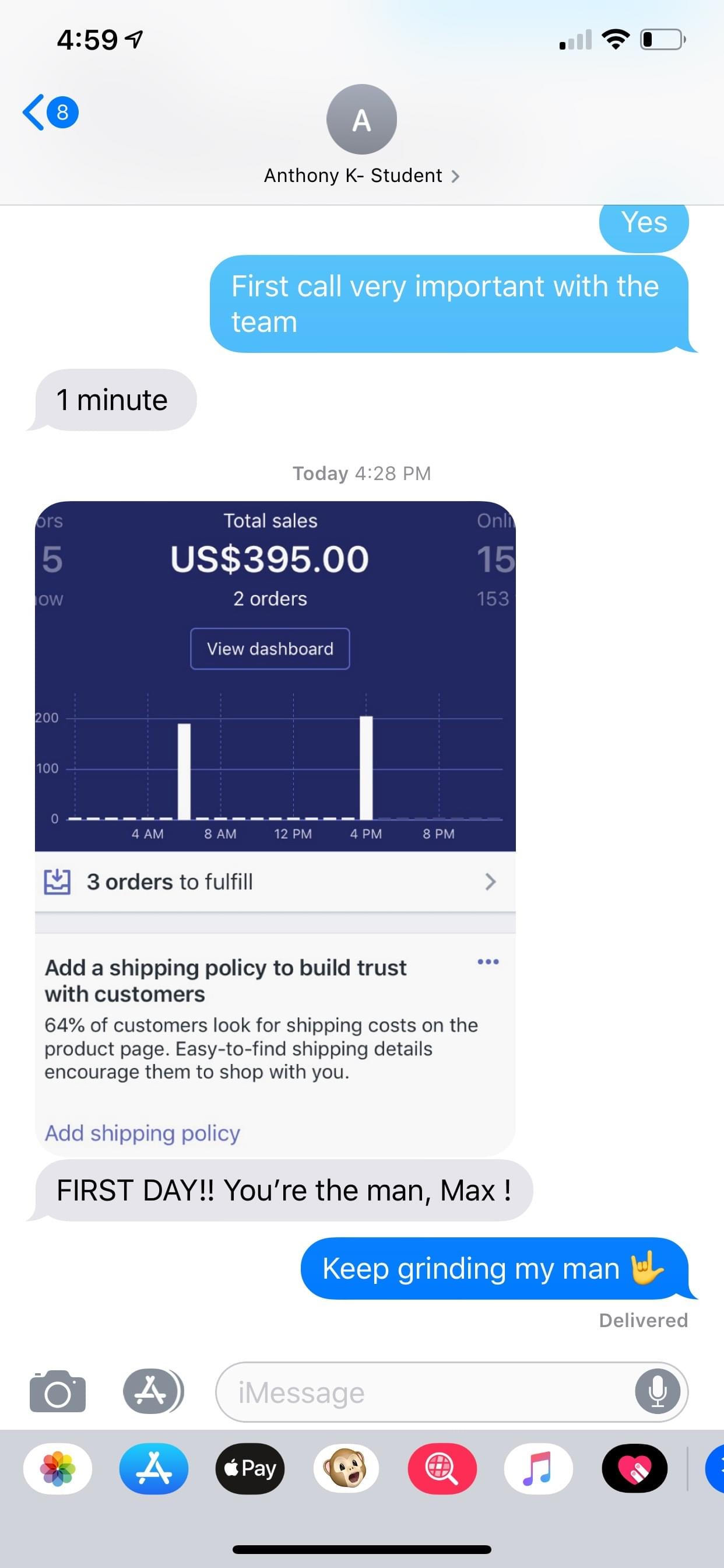Open Anthony K- Student contact details
Image resolution: width=724 pixels, height=1568 pixels.
[361, 176]
